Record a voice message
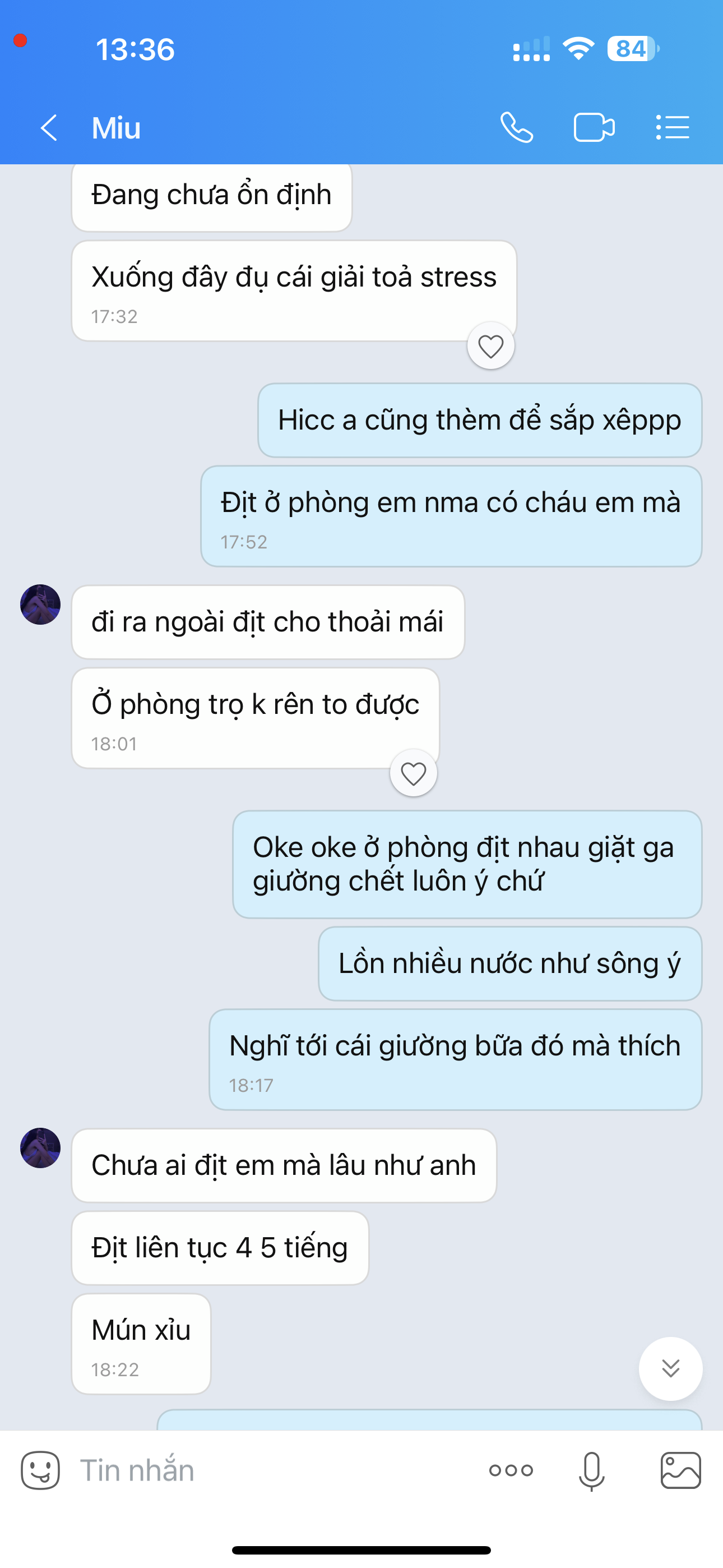Image resolution: width=723 pixels, height=1568 pixels. [591, 1470]
